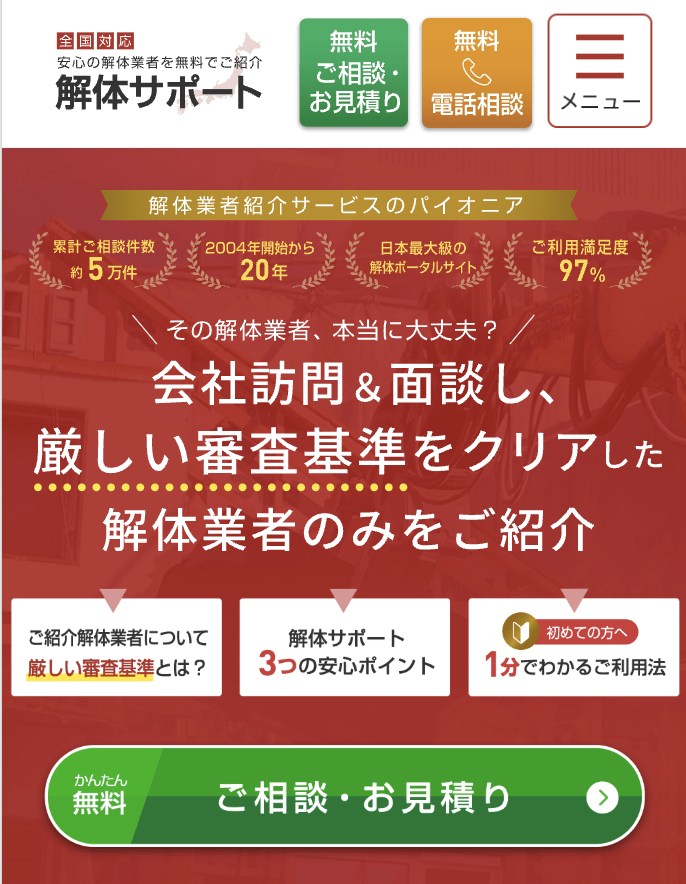Screen dimensions: 686x884
Task: Open 1分でわかるご利用法 card
Action: point(574,649)
